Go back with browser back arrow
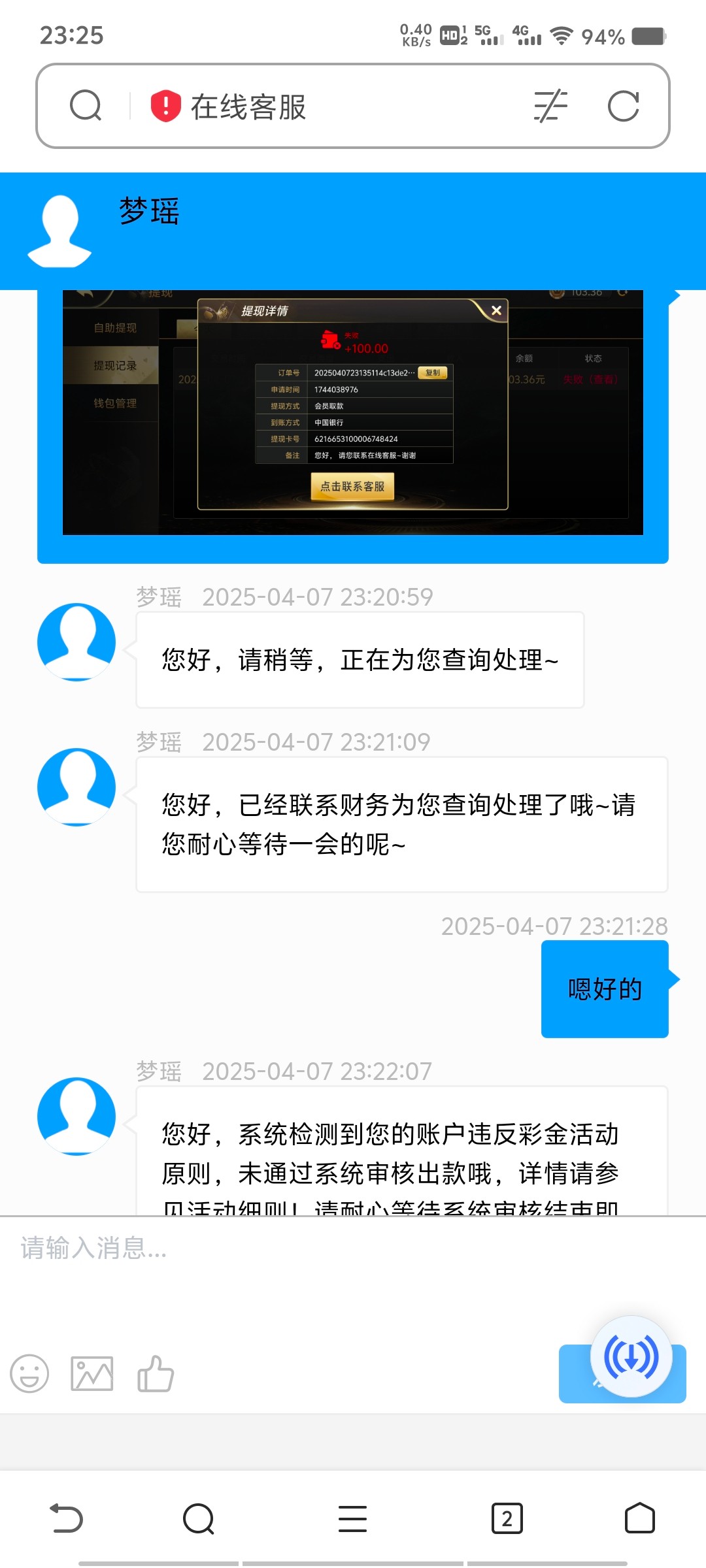Viewport: 706px width, 1568px height. point(67,1518)
